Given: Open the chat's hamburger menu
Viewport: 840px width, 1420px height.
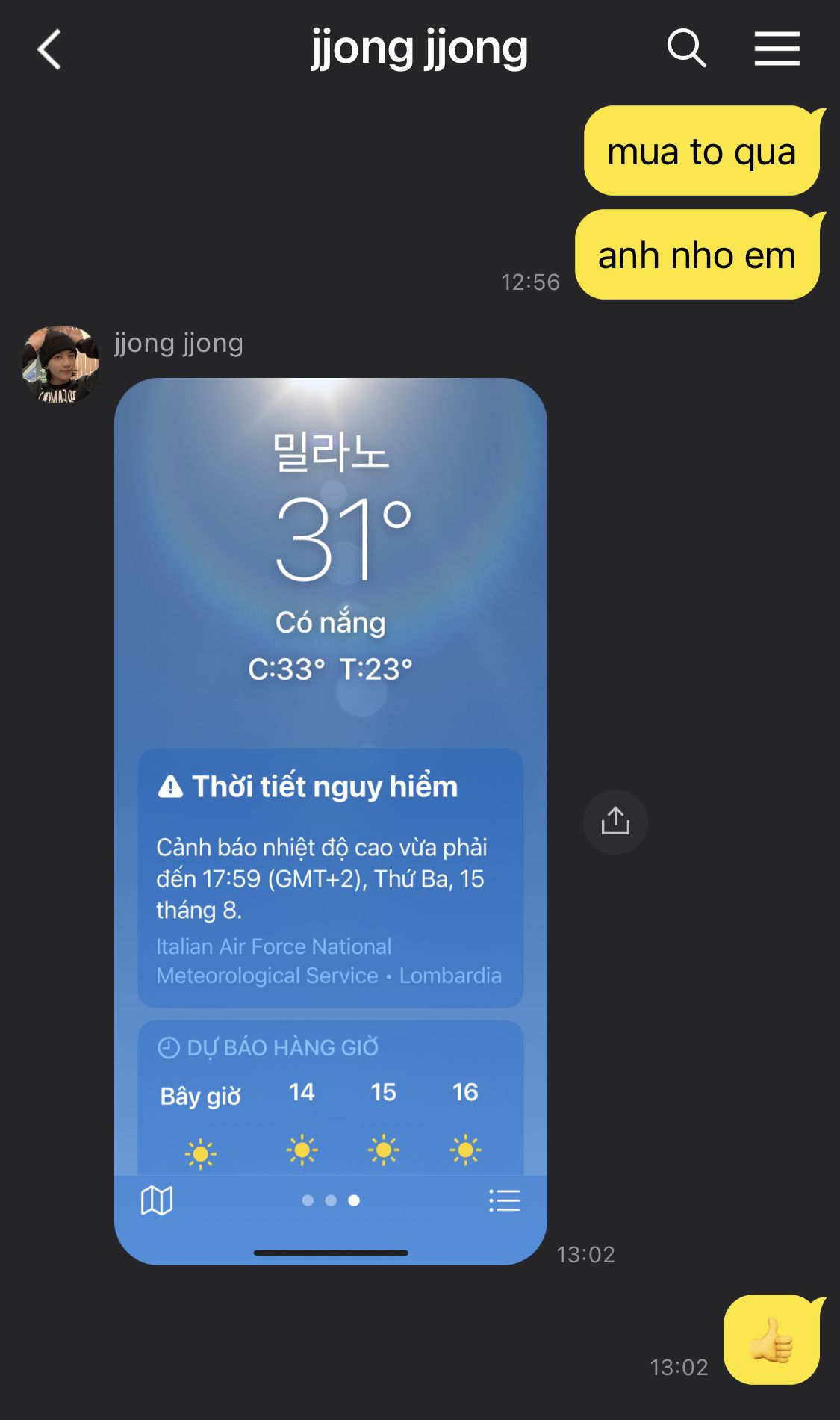Looking at the screenshot, I should (x=777, y=49).
